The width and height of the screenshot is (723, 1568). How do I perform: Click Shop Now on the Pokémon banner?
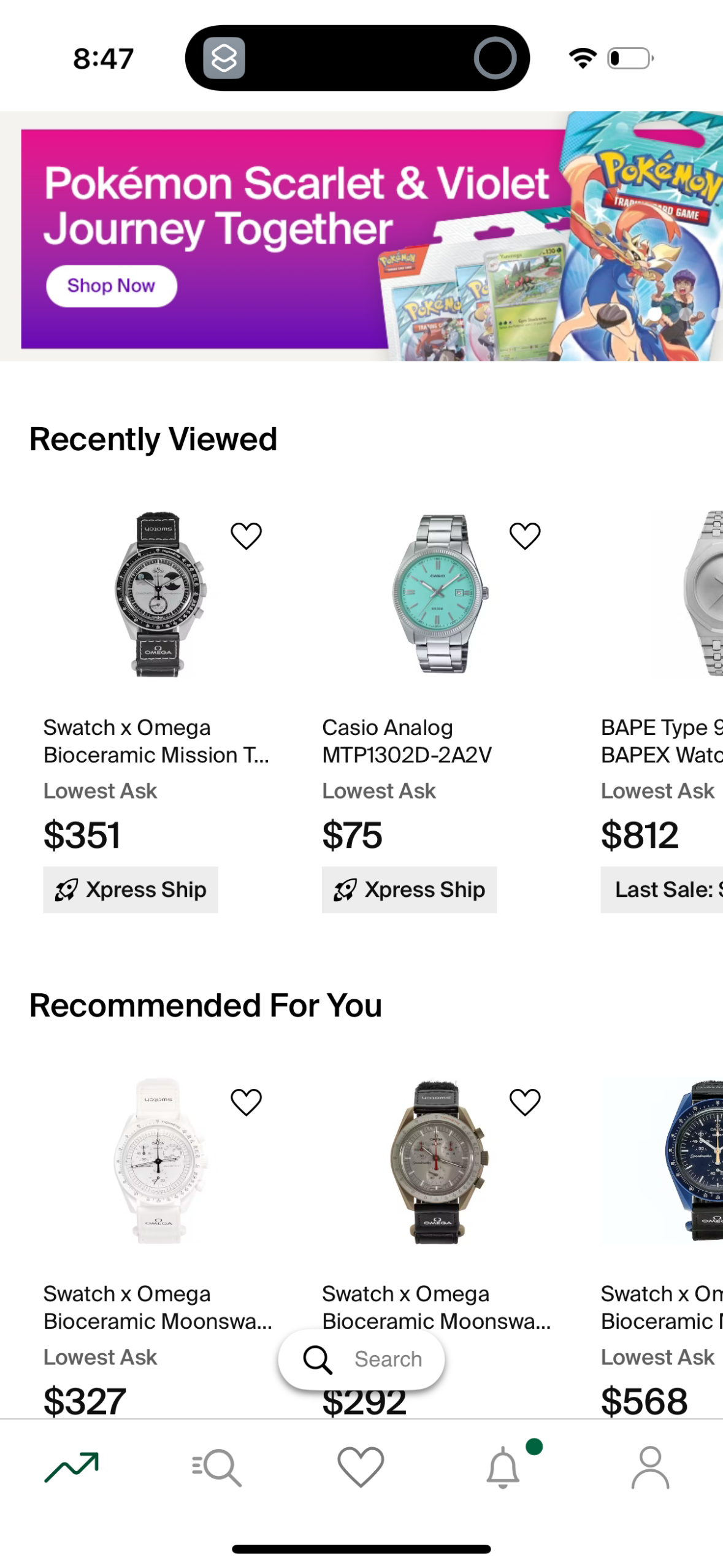click(x=110, y=285)
